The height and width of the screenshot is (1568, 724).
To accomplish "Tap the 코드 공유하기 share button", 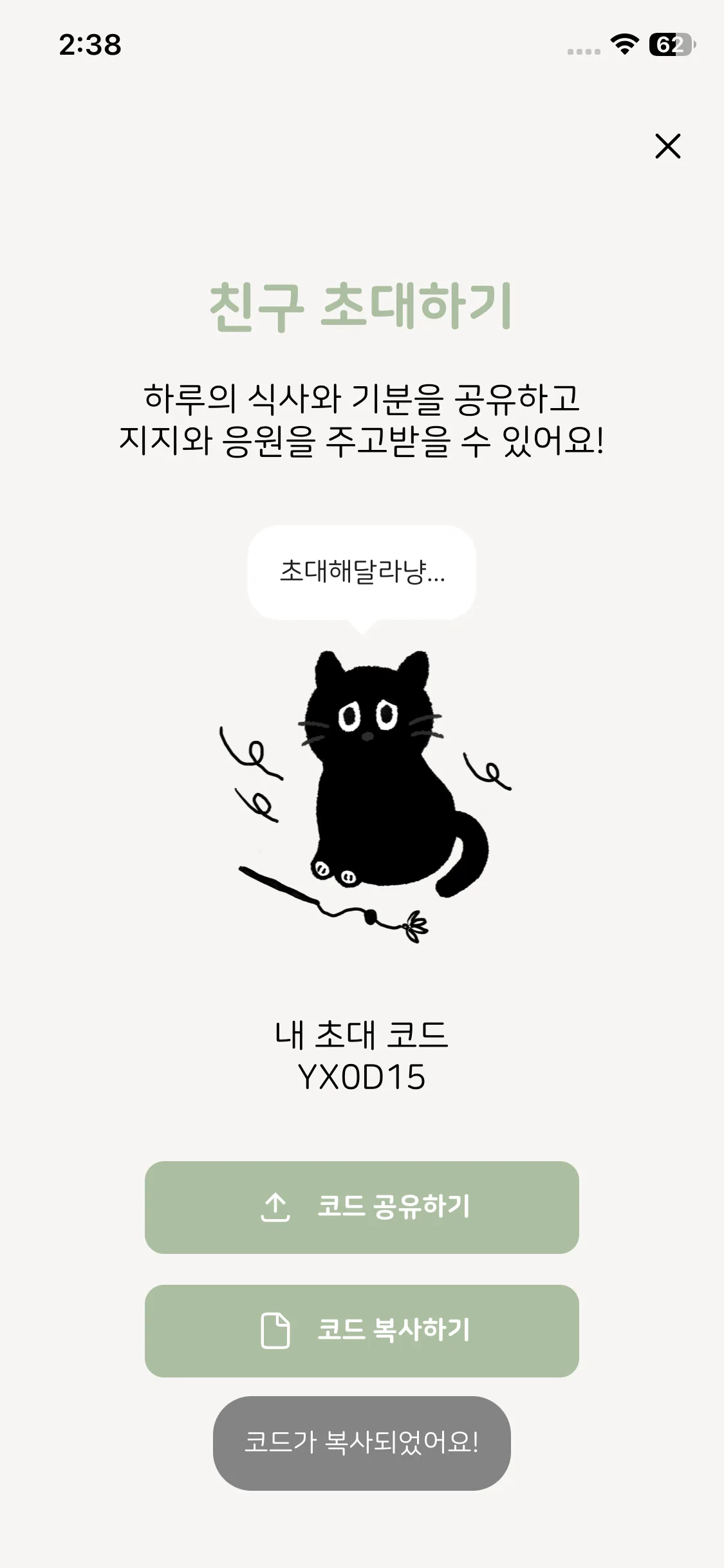I will pos(362,1207).
